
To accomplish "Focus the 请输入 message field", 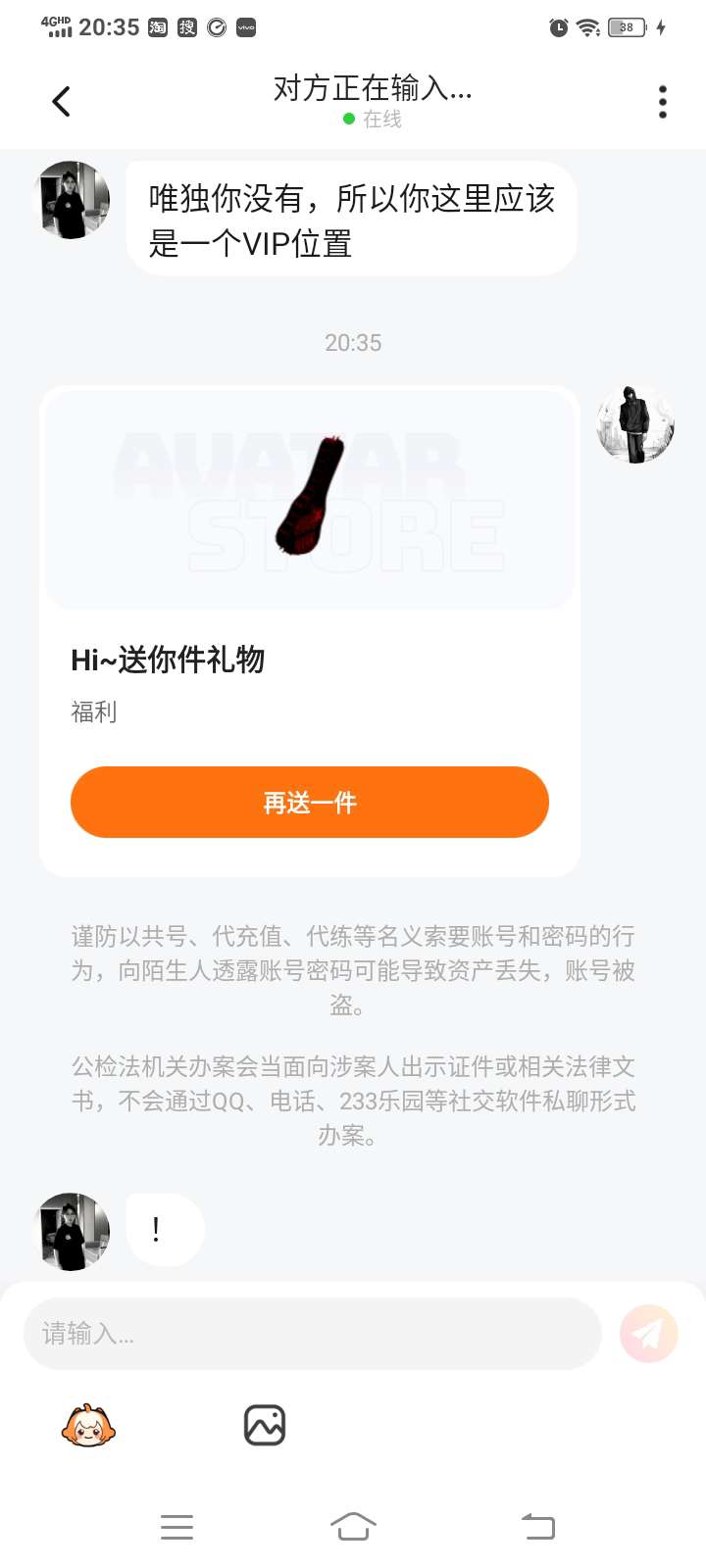I will 312,1334.
